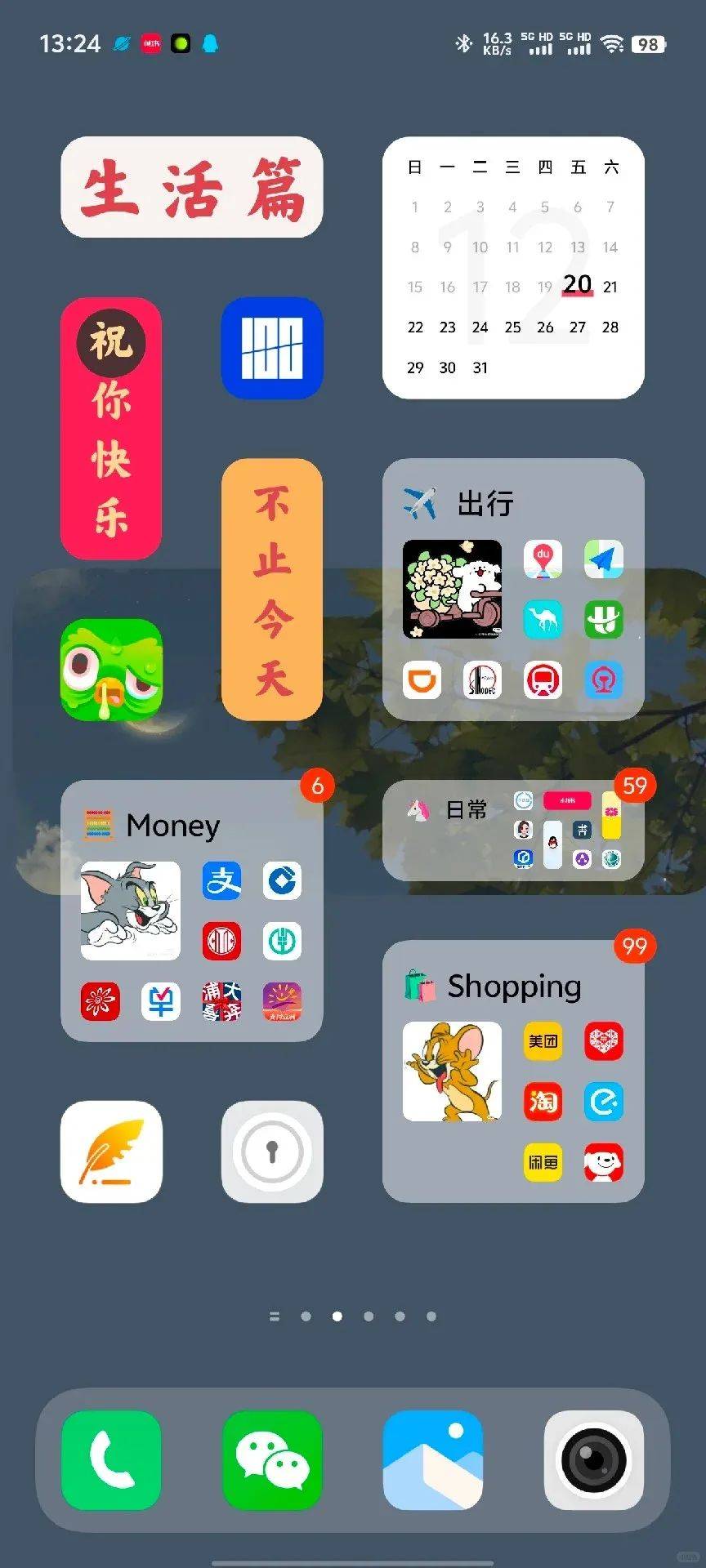Open the Tom cat tile in Money folder
This screenshot has height=1568, width=706.
click(x=130, y=911)
